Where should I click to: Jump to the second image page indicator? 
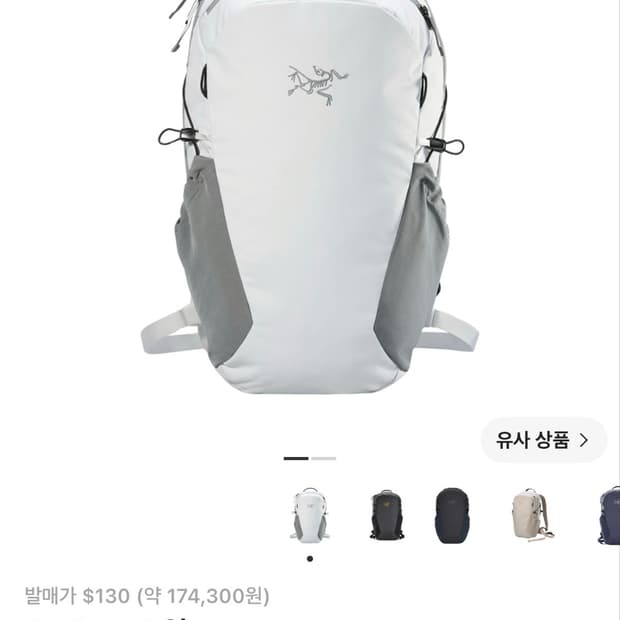tap(323, 459)
